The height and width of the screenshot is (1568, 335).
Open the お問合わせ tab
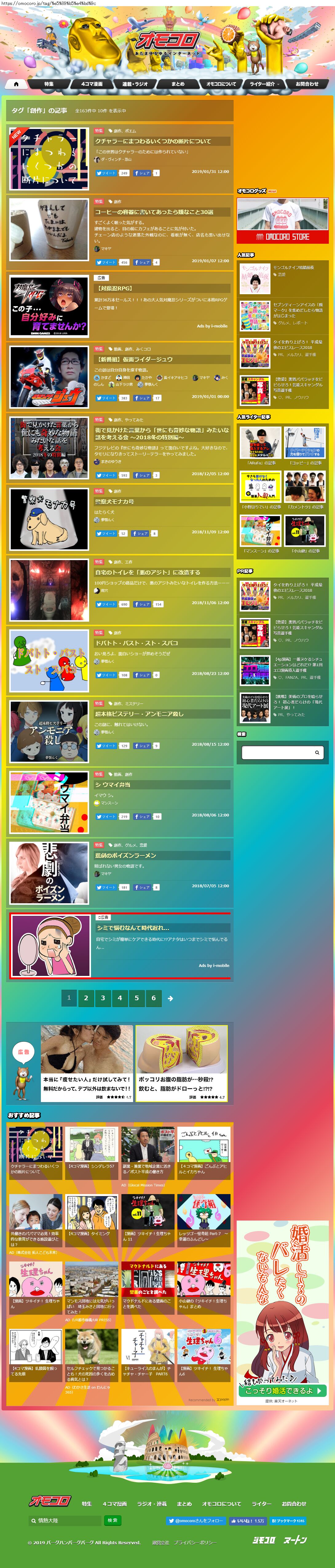coord(307,84)
